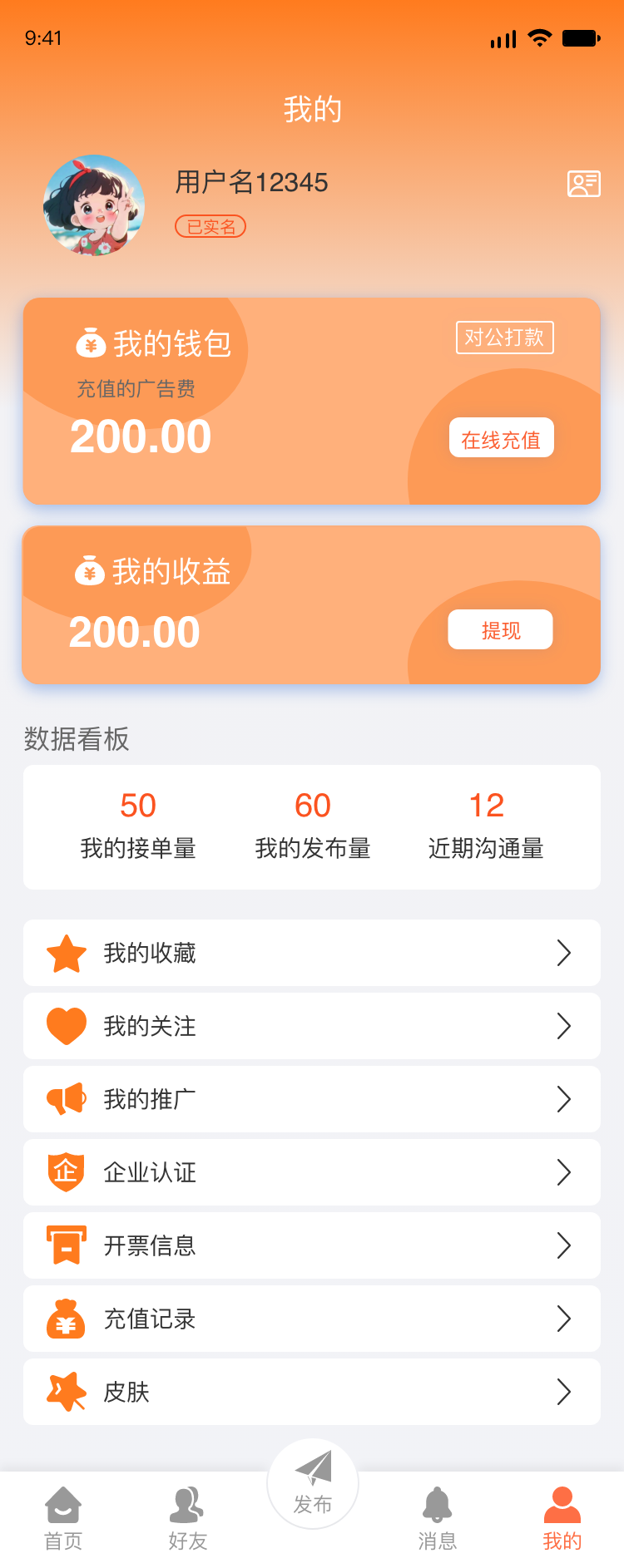View 近期沟通量 statistics
Screen dimensions: 624x1568
coord(486,826)
